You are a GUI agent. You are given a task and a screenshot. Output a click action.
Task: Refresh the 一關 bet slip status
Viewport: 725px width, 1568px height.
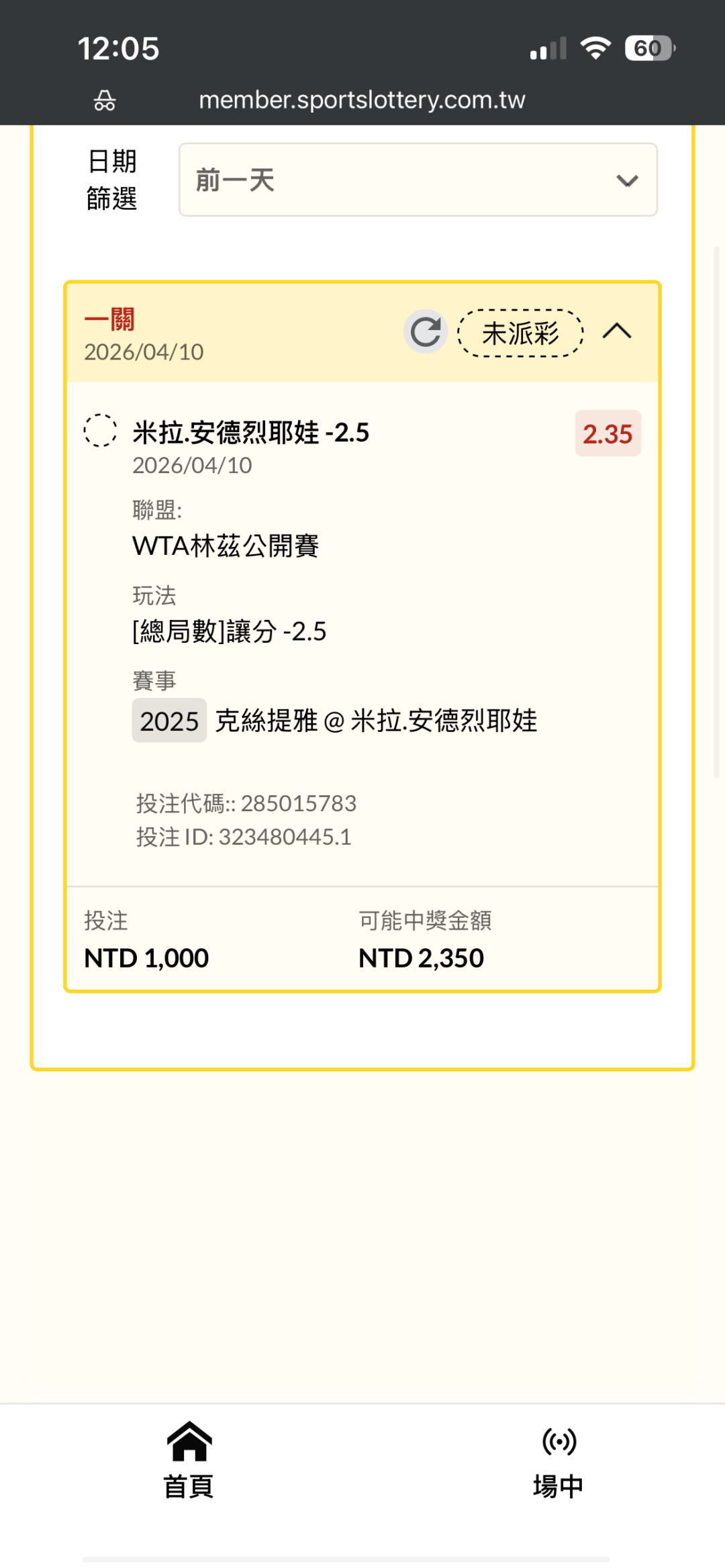point(426,332)
